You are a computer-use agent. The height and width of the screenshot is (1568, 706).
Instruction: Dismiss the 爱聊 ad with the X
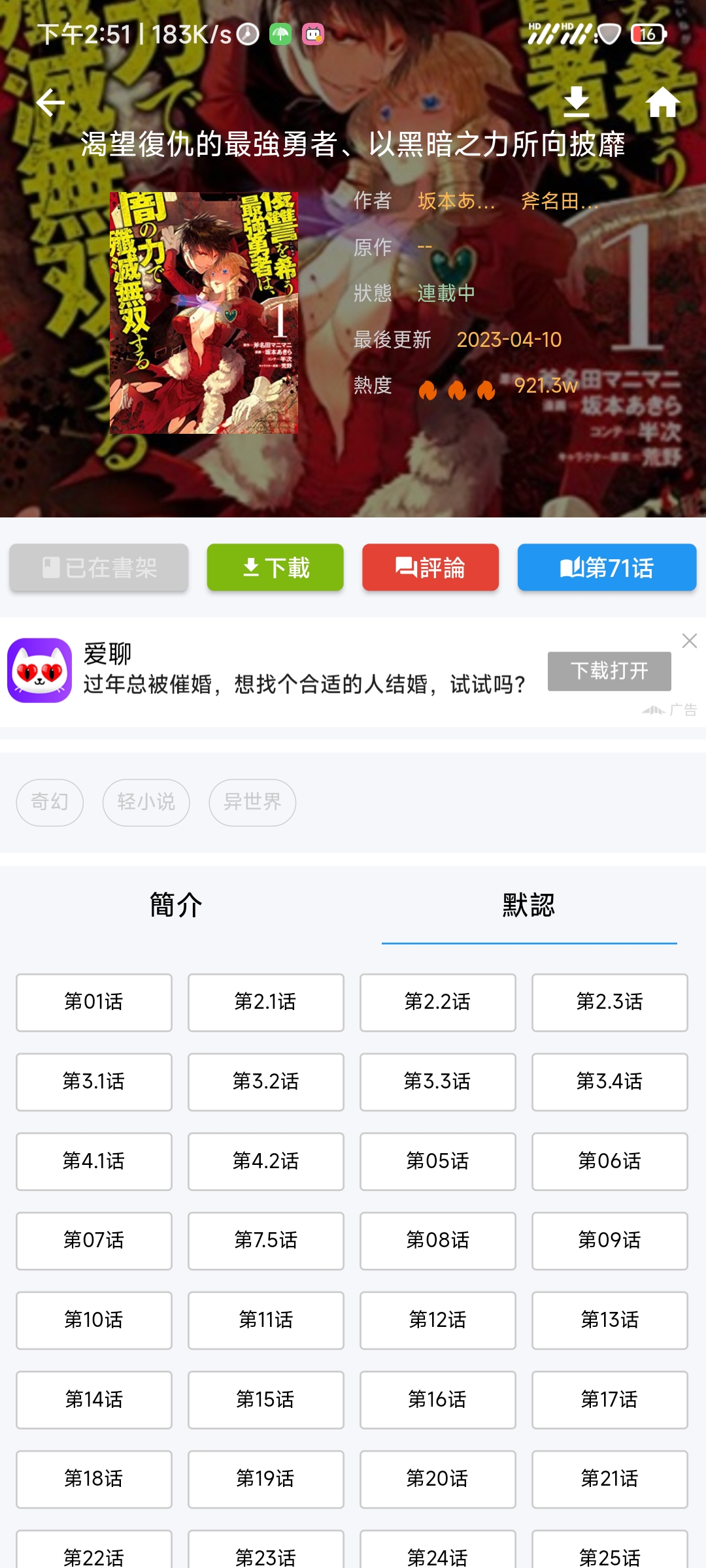pyautogui.click(x=690, y=641)
